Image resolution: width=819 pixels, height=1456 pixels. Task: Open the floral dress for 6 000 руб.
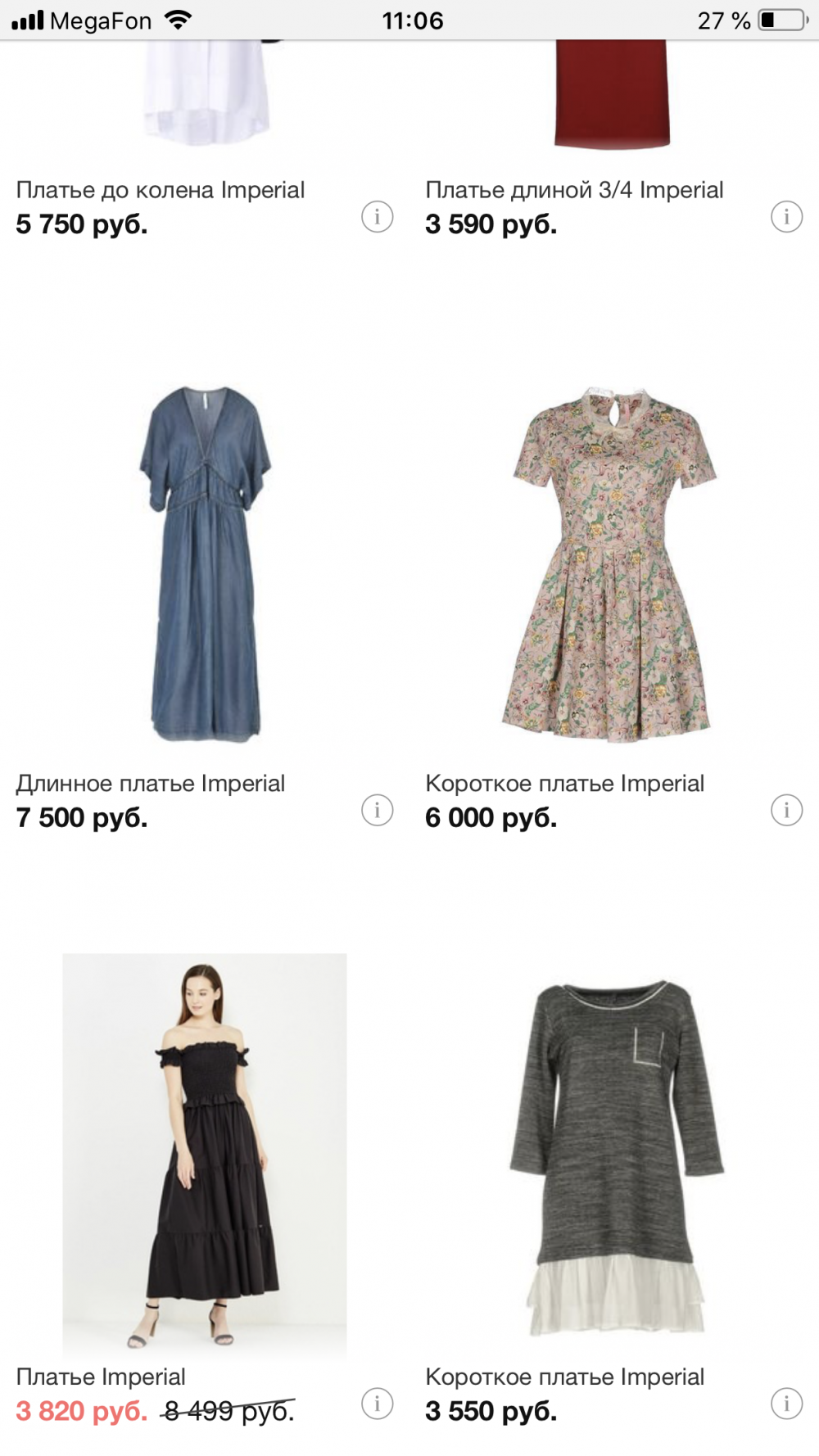pyautogui.click(x=610, y=565)
